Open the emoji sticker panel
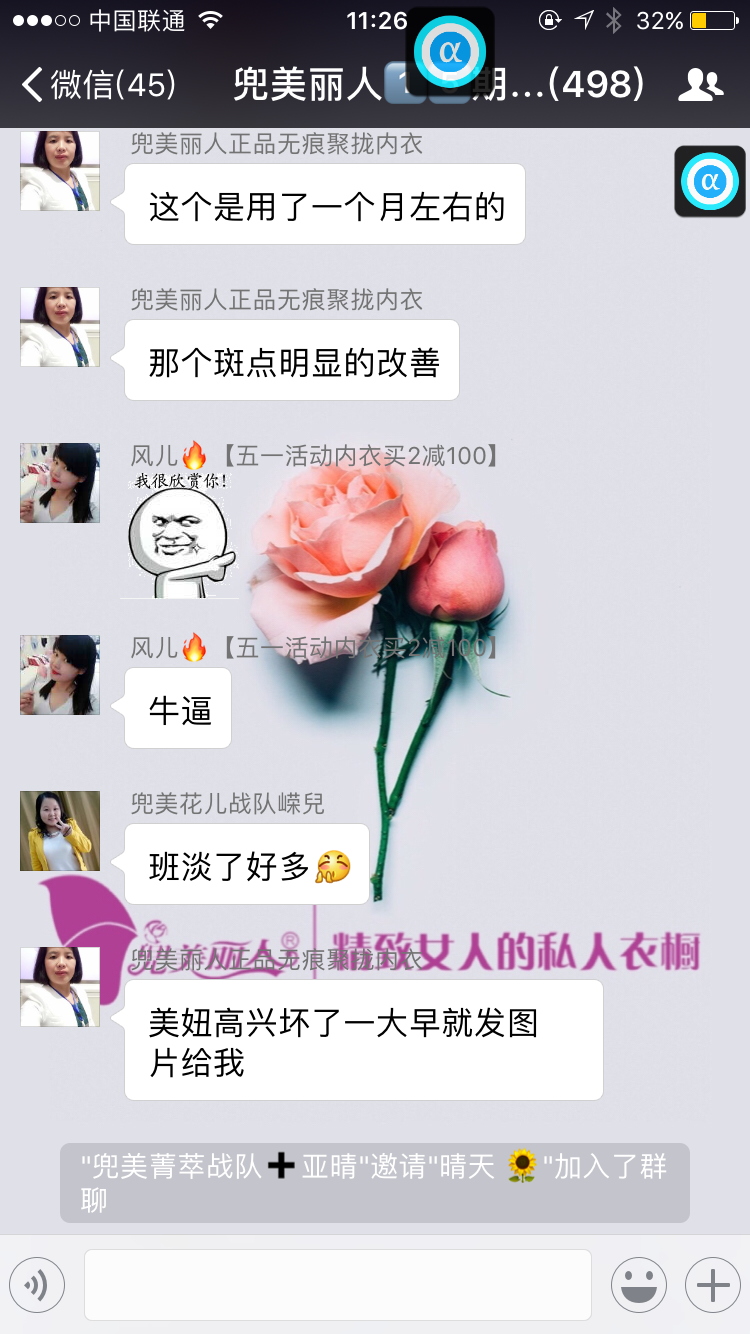750x1334 pixels. coord(639,1285)
